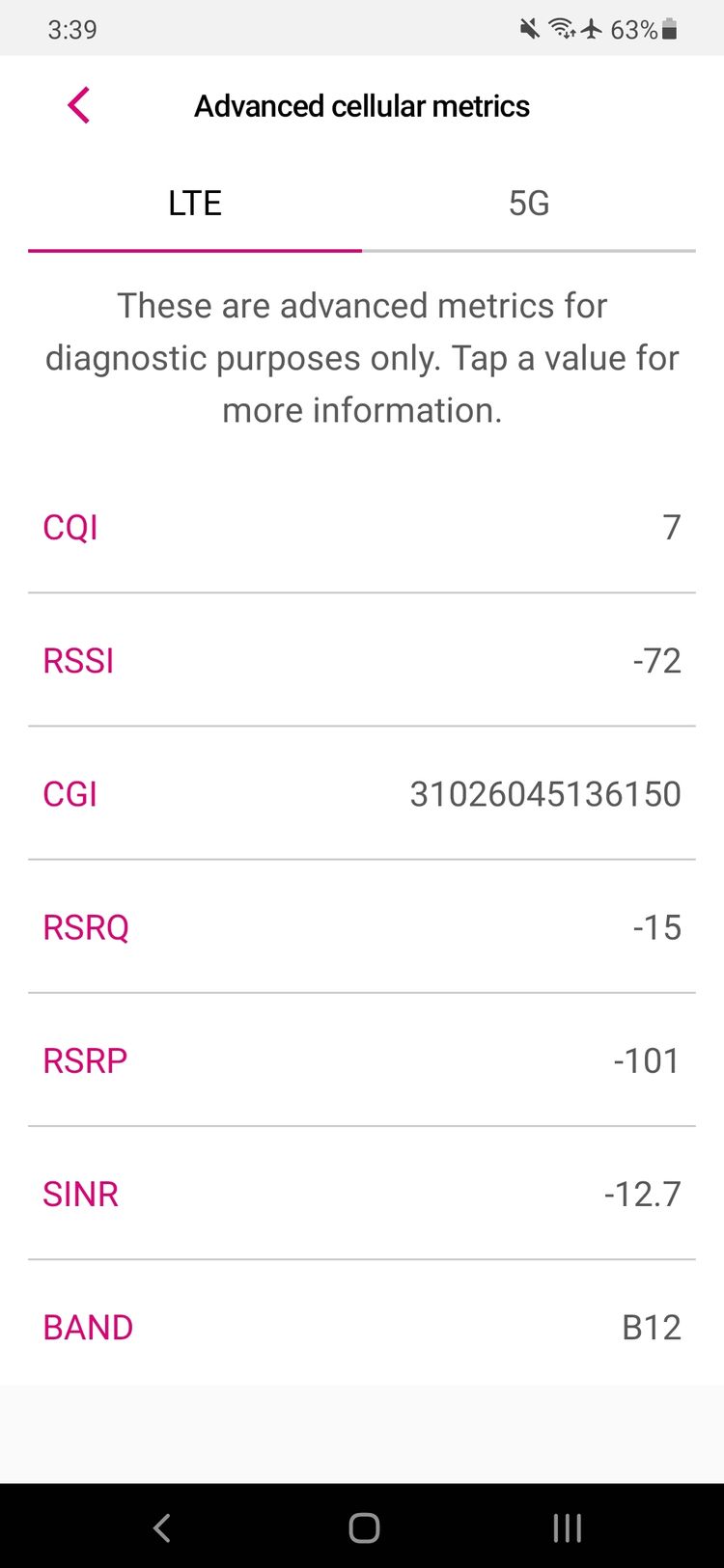The width and height of the screenshot is (724, 1568).
Task: Tap the system home button
Action: (x=364, y=1527)
